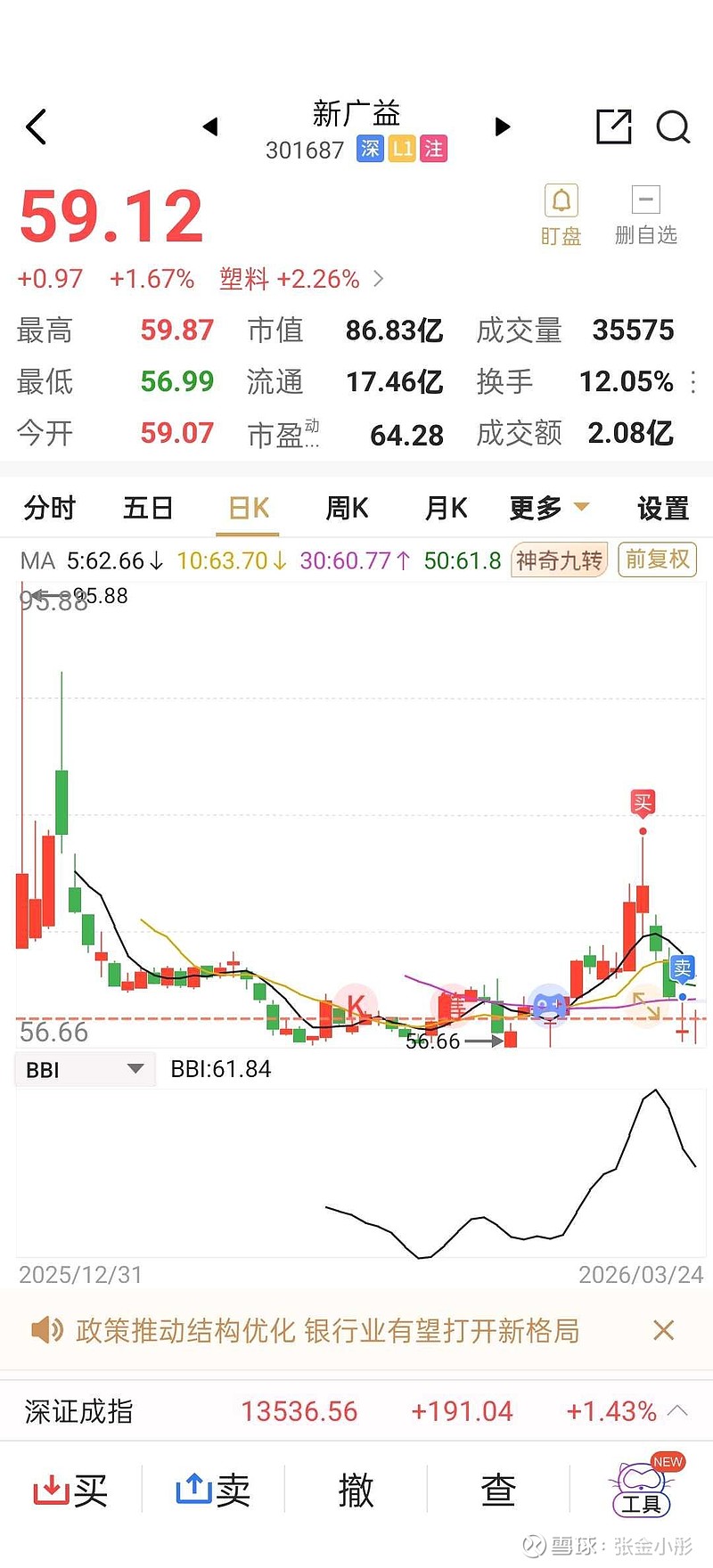Share this stock page
Viewport: 713px width, 1568px height.
(613, 127)
